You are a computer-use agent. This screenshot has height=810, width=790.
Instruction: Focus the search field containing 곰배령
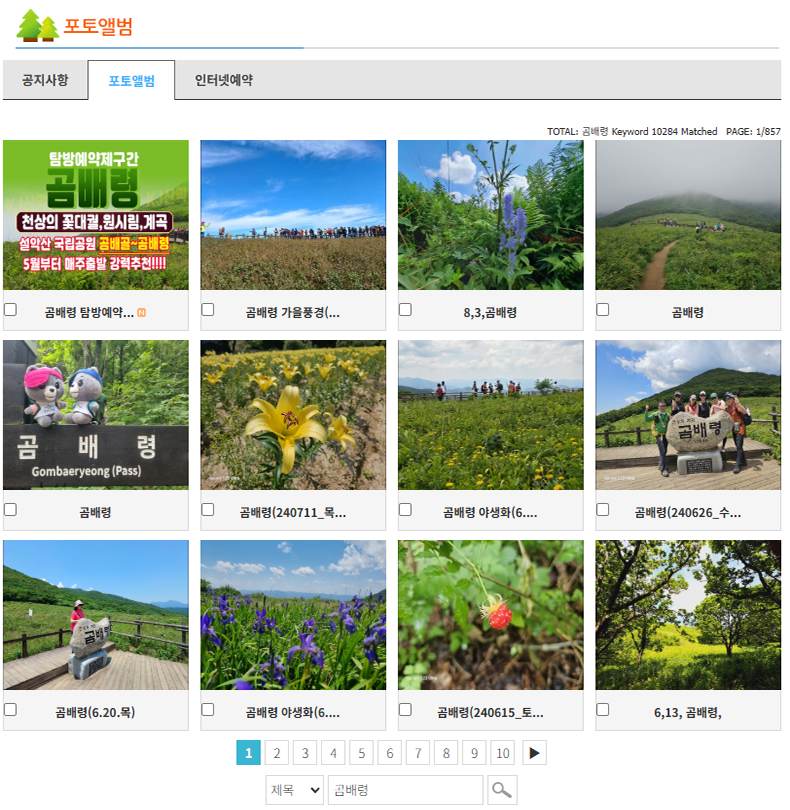coord(405,790)
